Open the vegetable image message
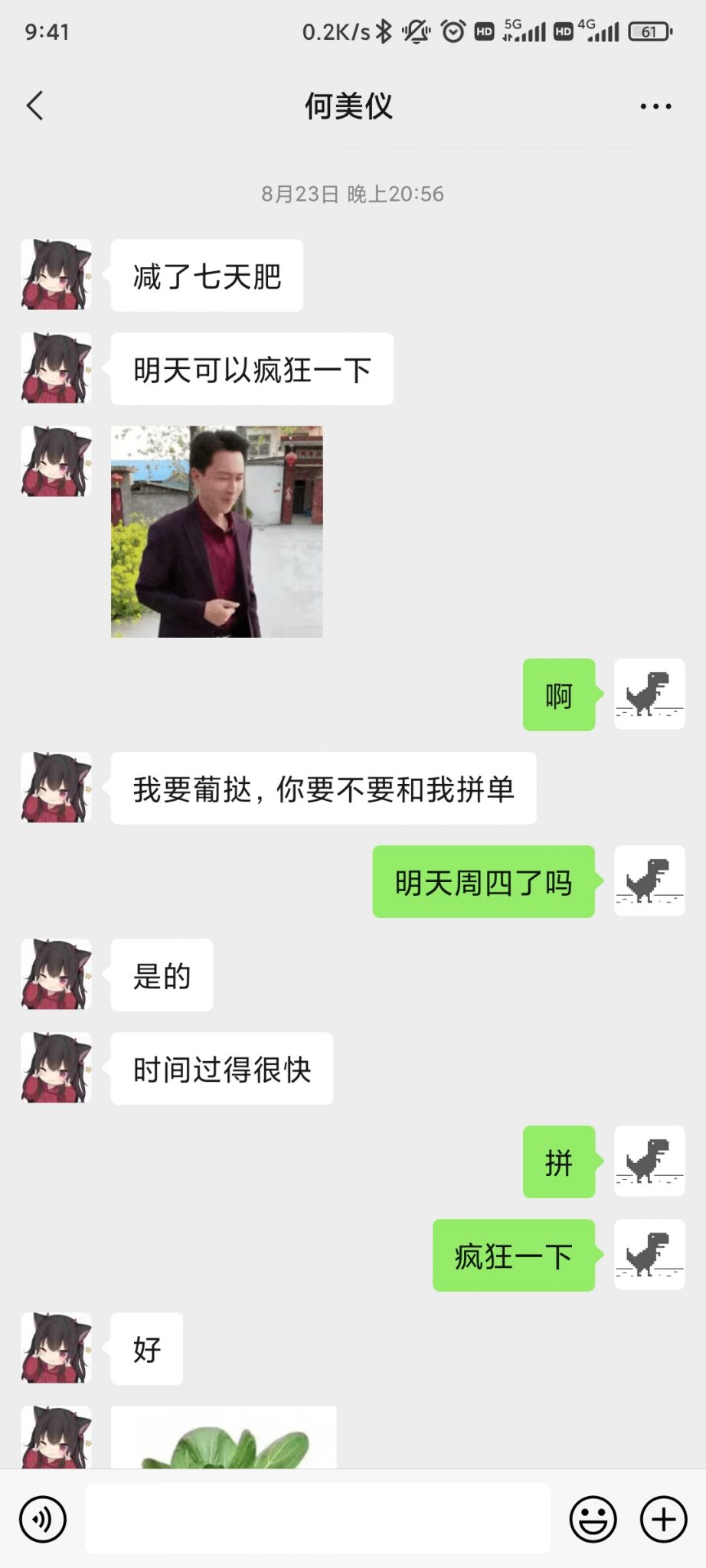706x1568 pixels. click(224, 1438)
